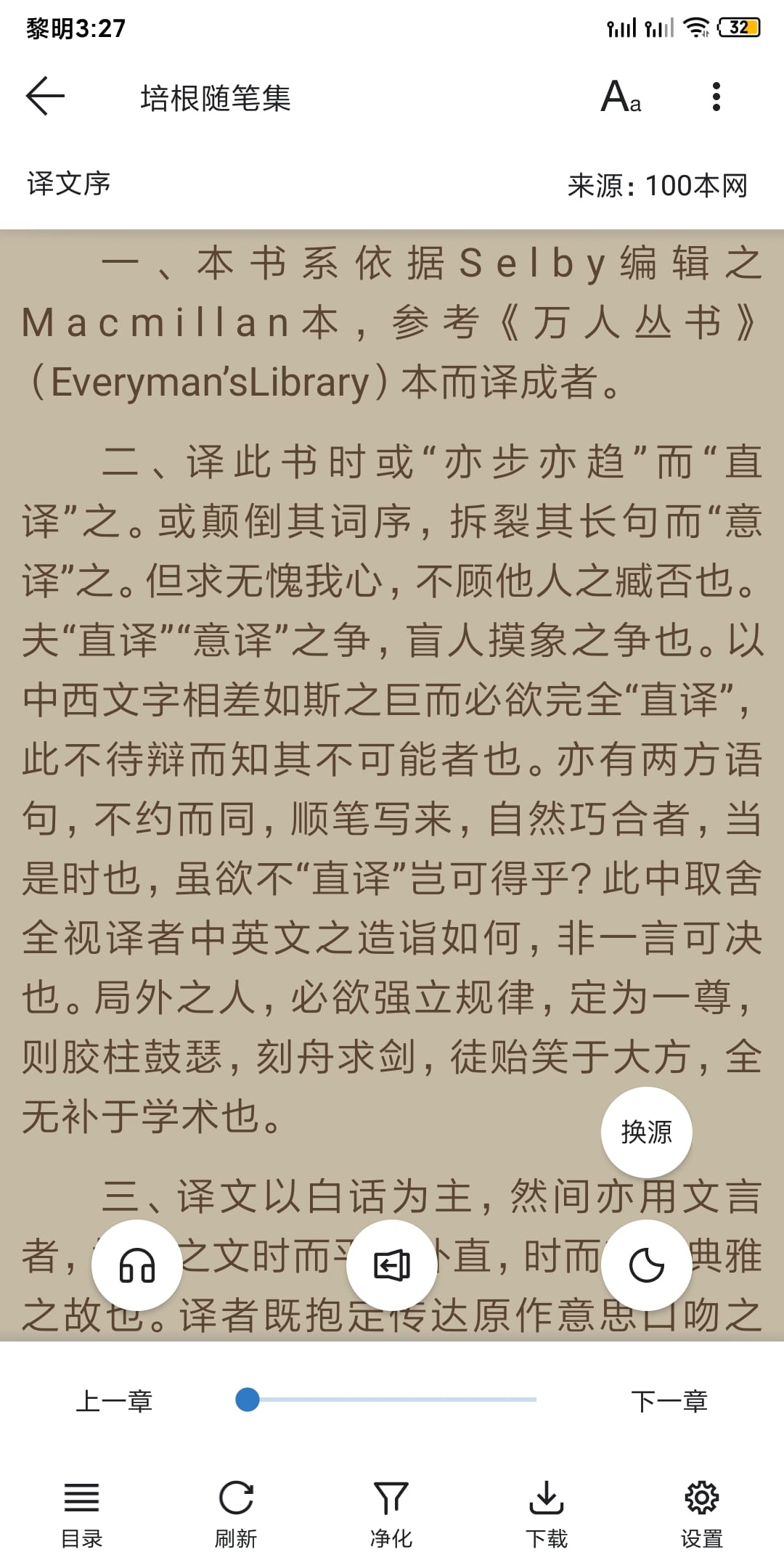
Task: Tap the chapter progress slider
Action: (392, 1400)
